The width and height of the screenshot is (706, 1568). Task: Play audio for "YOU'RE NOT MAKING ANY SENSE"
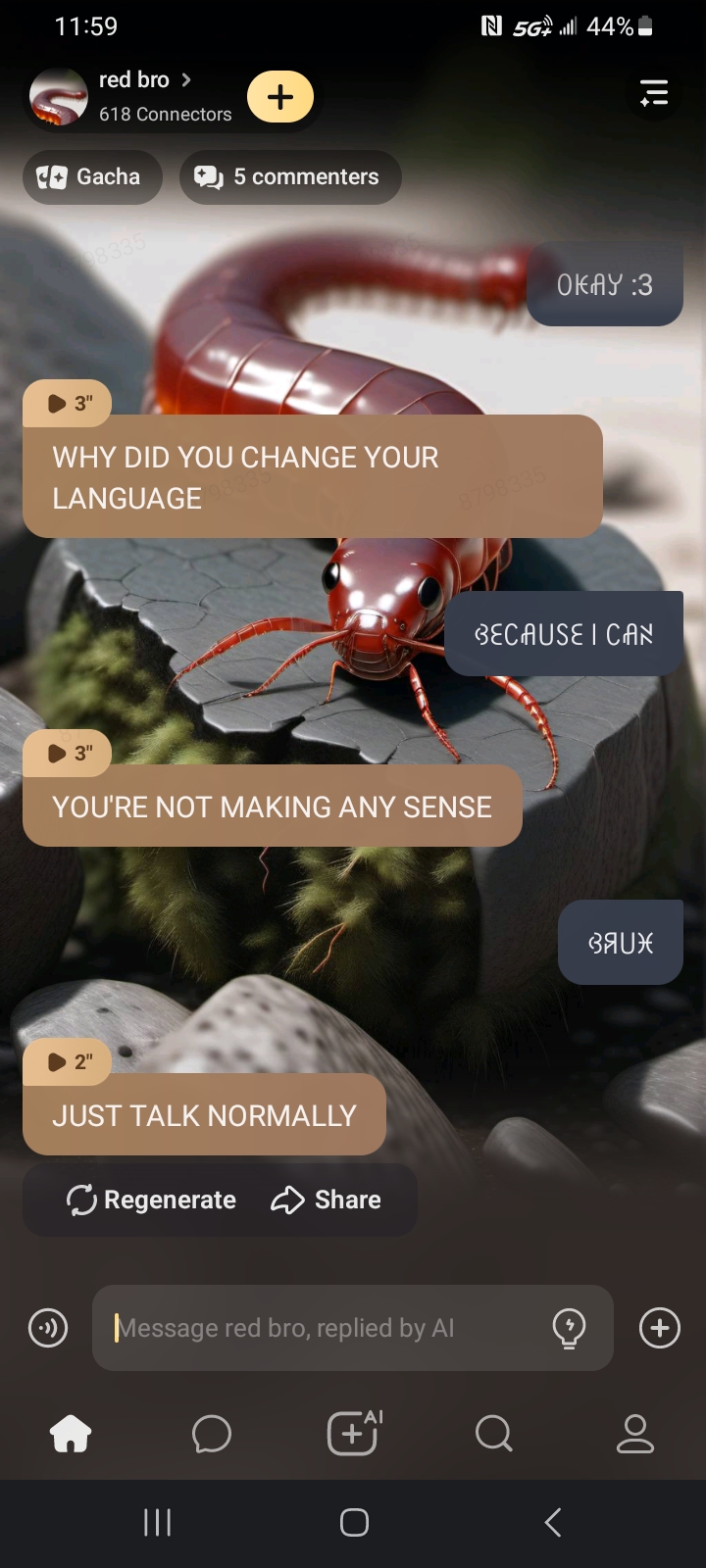pos(68,753)
